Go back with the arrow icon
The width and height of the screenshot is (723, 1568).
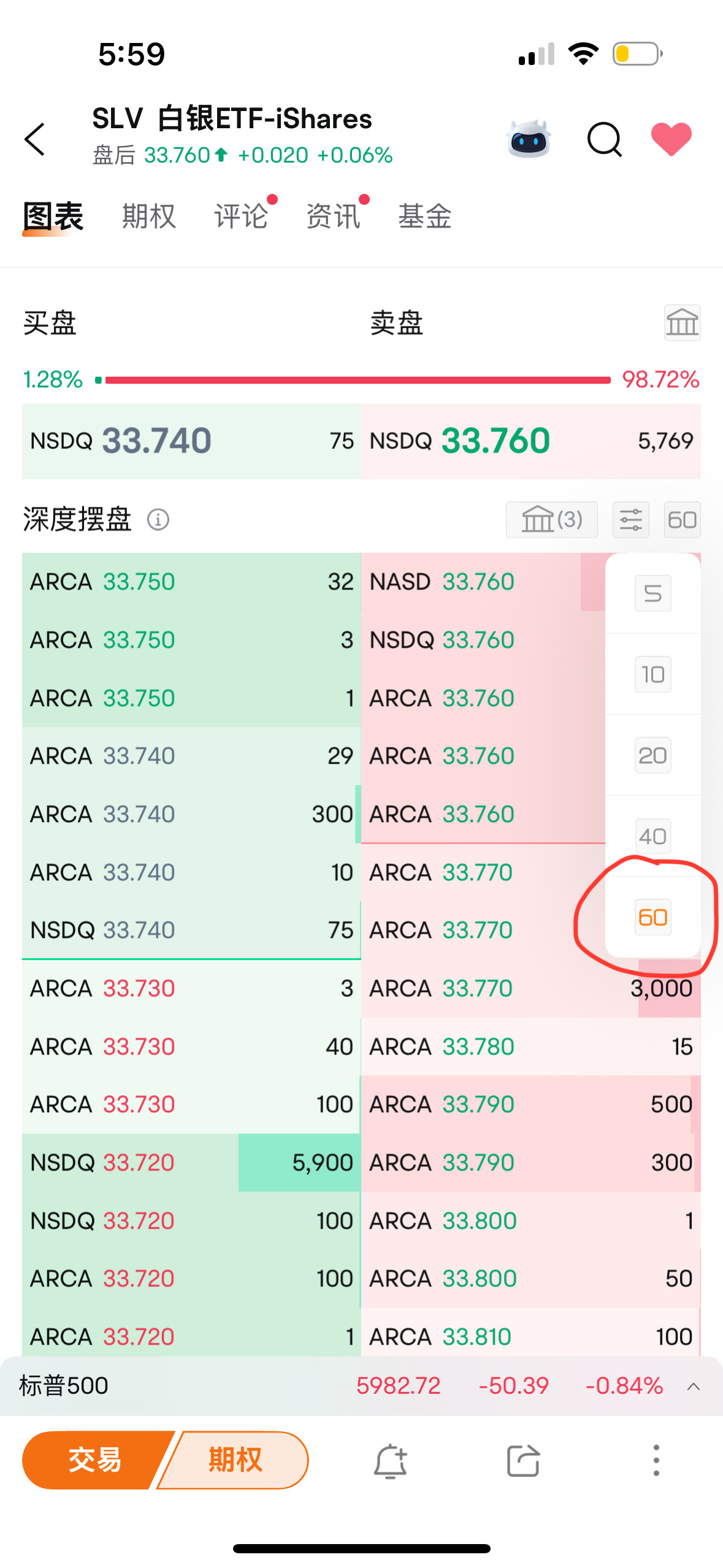35,139
